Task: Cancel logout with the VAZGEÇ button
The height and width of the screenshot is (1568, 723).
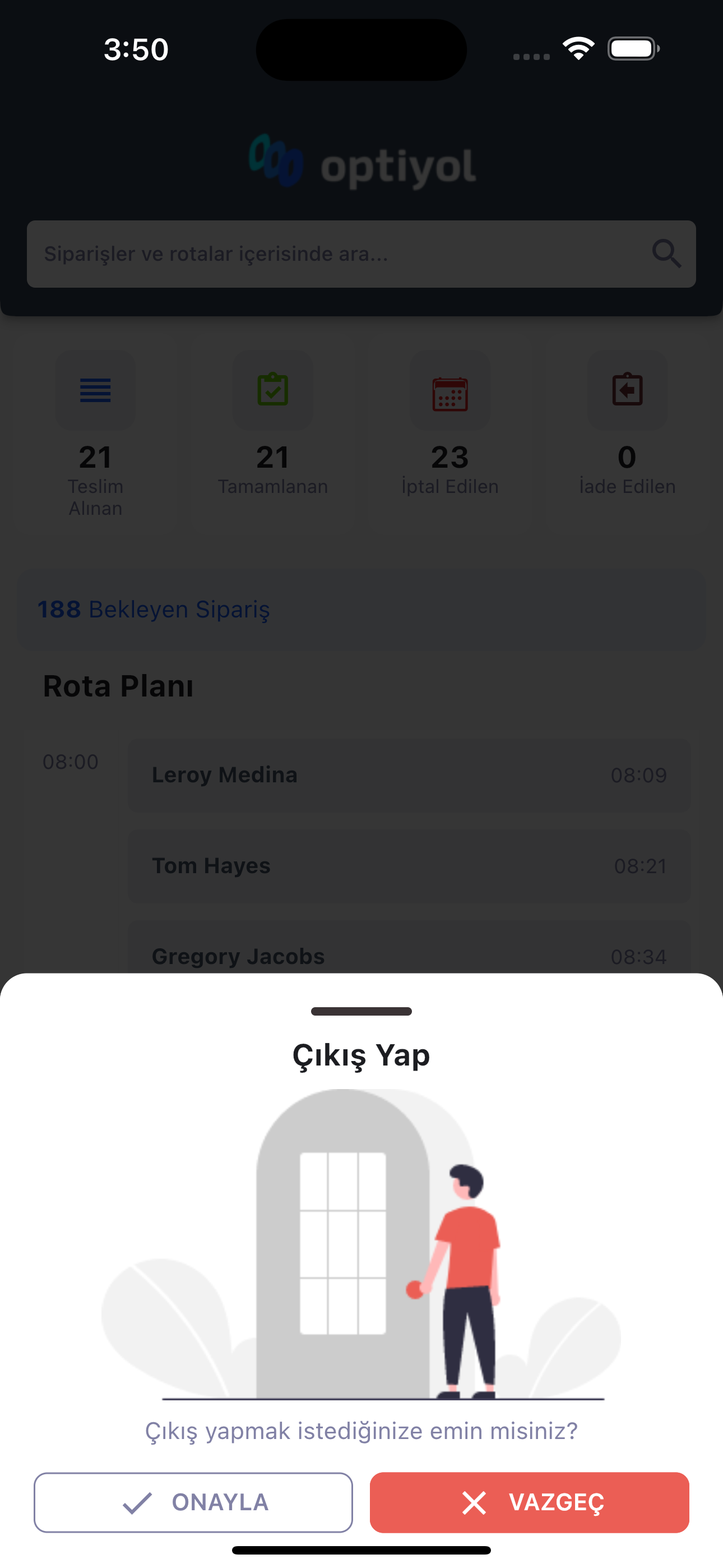Action: pyautogui.click(x=529, y=1502)
